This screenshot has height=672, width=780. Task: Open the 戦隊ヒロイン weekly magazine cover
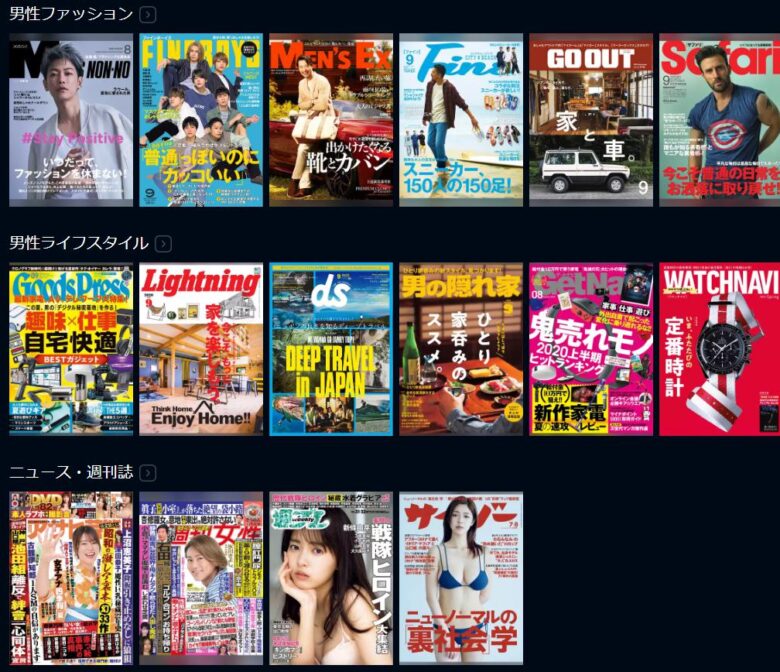[331, 578]
